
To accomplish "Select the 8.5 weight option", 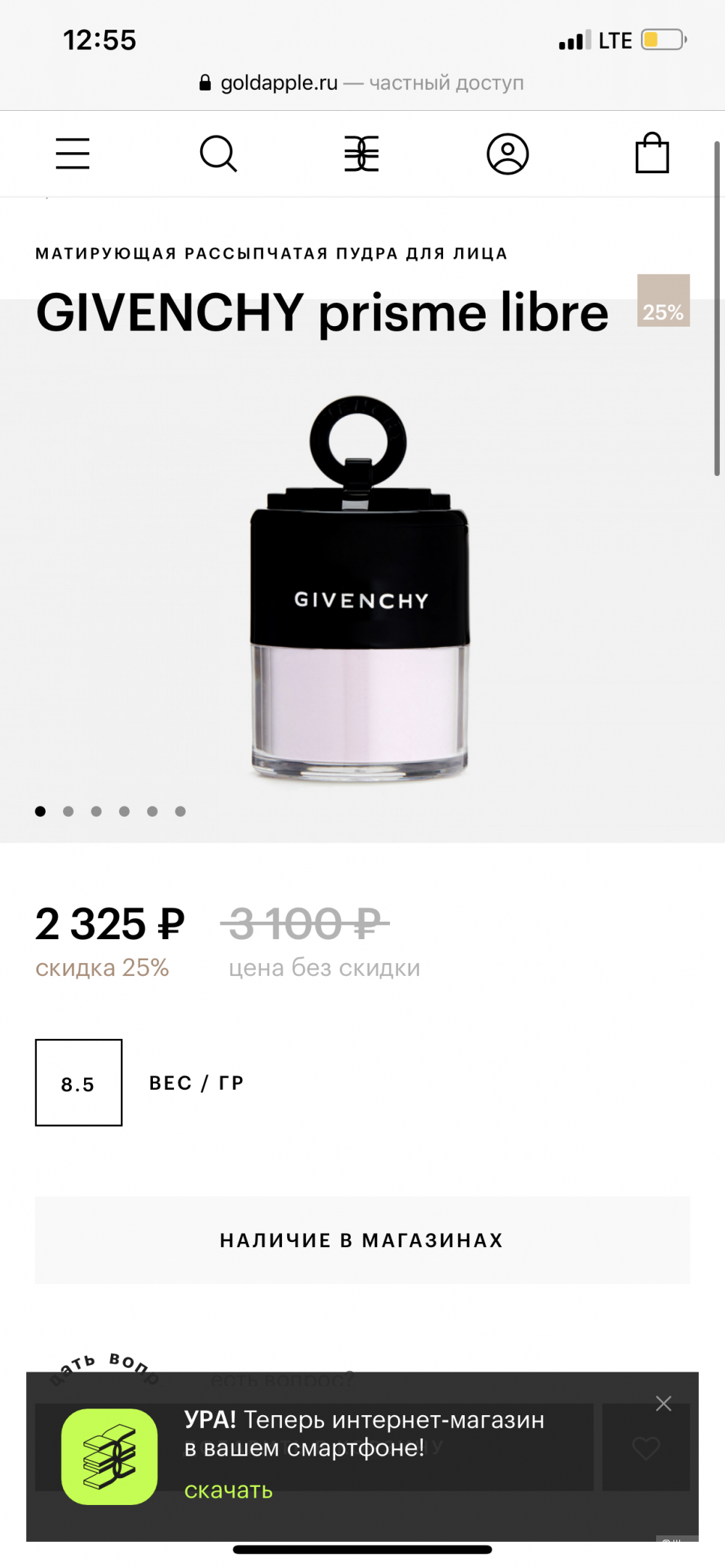I will (x=78, y=1083).
